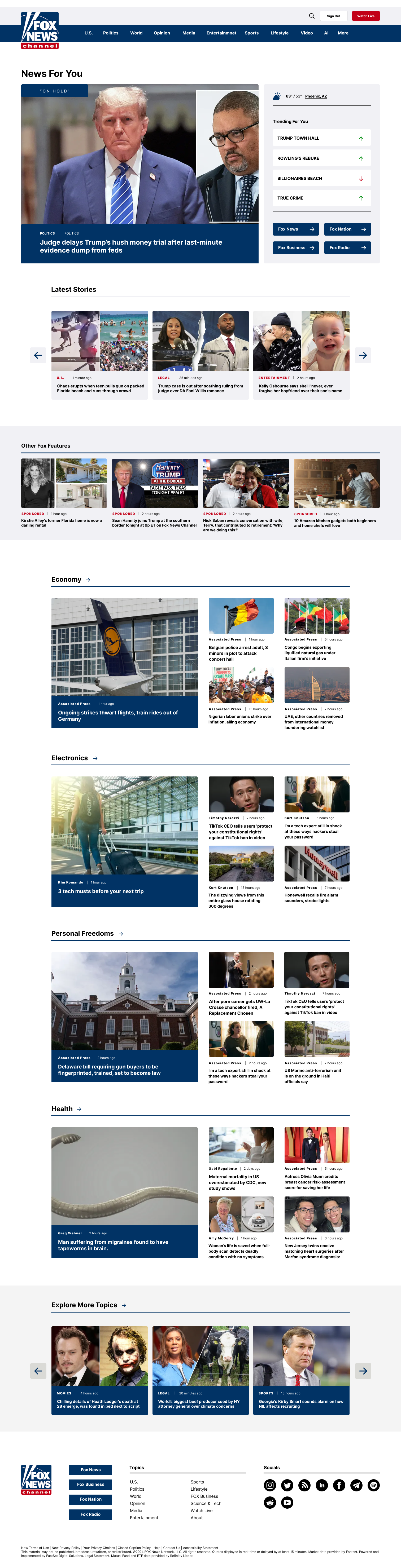The width and height of the screenshot is (401, 1568).
Task: Open the Kelly Osbourne story card
Action: pos(301,388)
